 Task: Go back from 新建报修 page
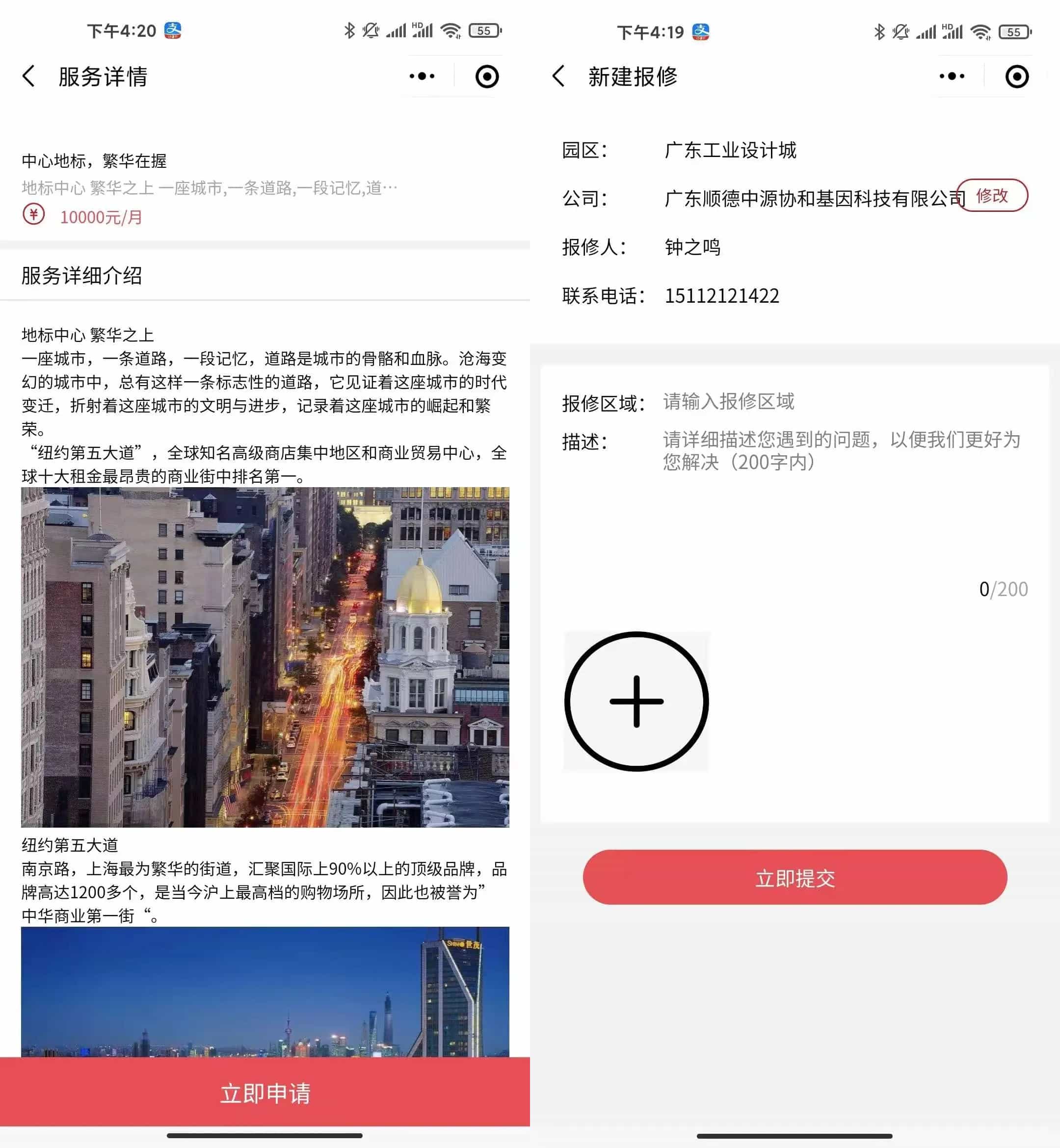pyautogui.click(x=558, y=76)
